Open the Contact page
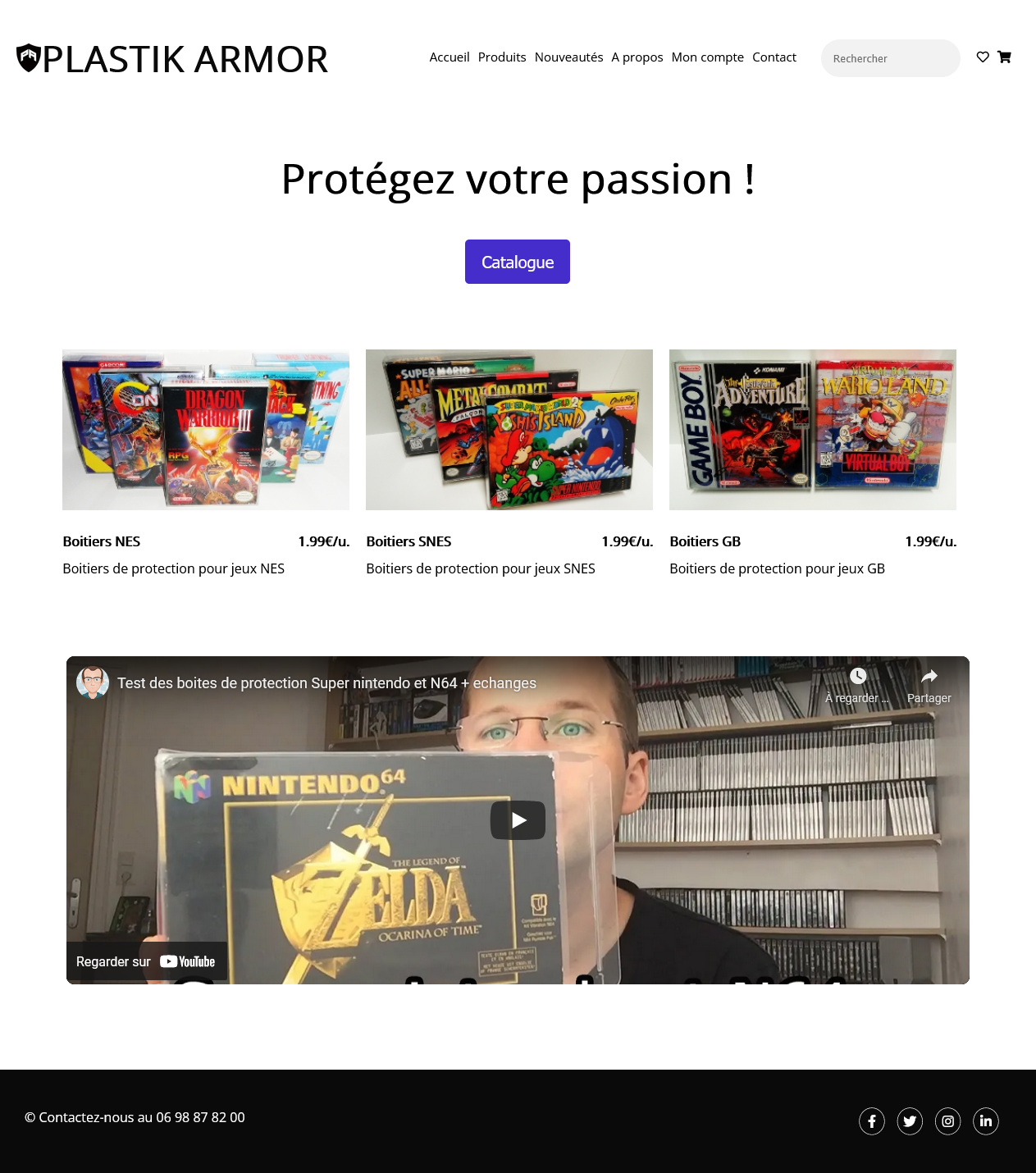The width and height of the screenshot is (1036, 1173). pos(774,57)
